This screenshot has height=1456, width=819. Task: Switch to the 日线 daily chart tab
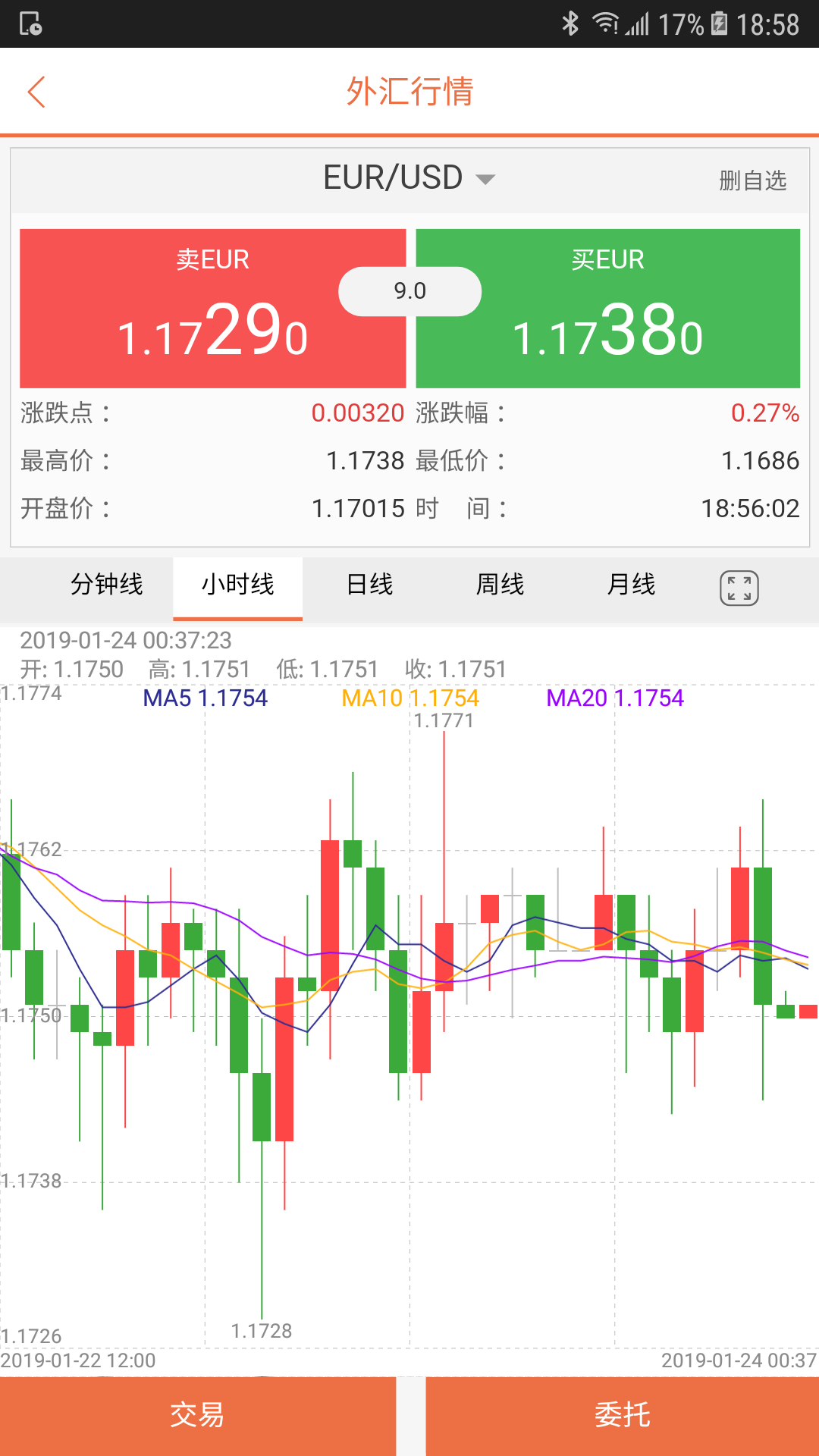(x=369, y=585)
